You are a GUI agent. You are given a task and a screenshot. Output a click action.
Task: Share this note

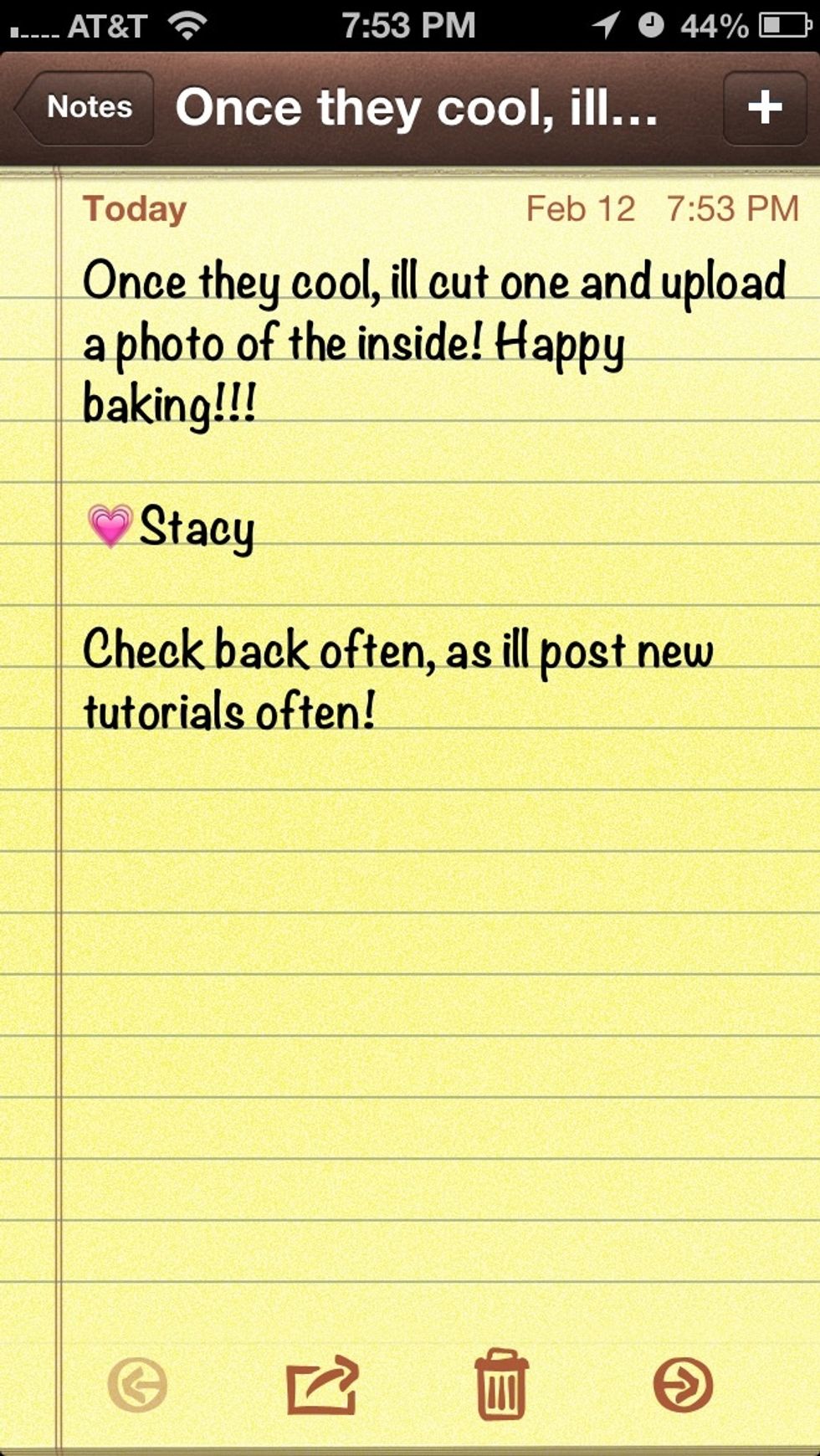(322, 1385)
